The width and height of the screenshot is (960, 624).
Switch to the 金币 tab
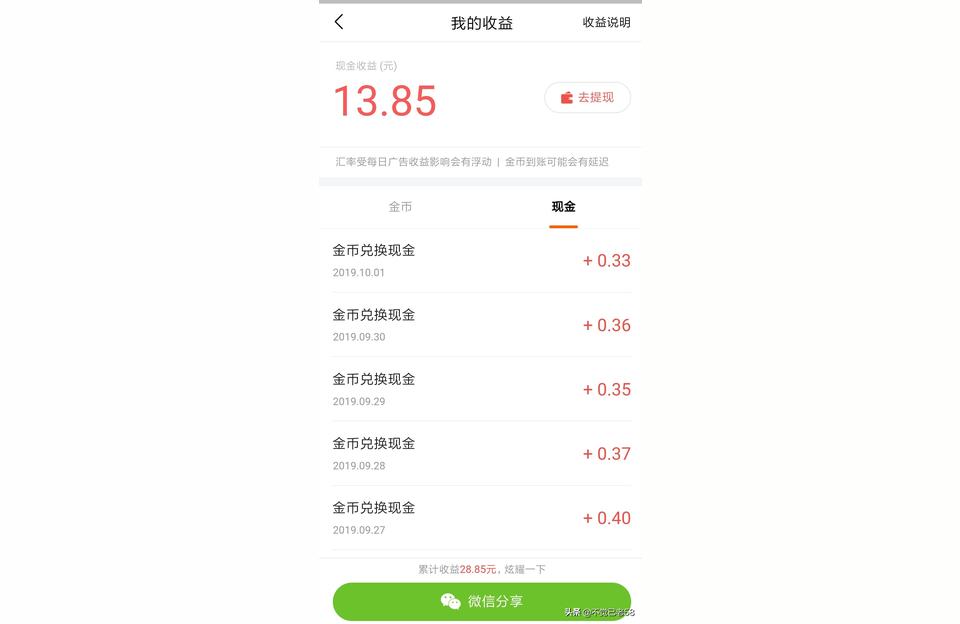click(400, 207)
